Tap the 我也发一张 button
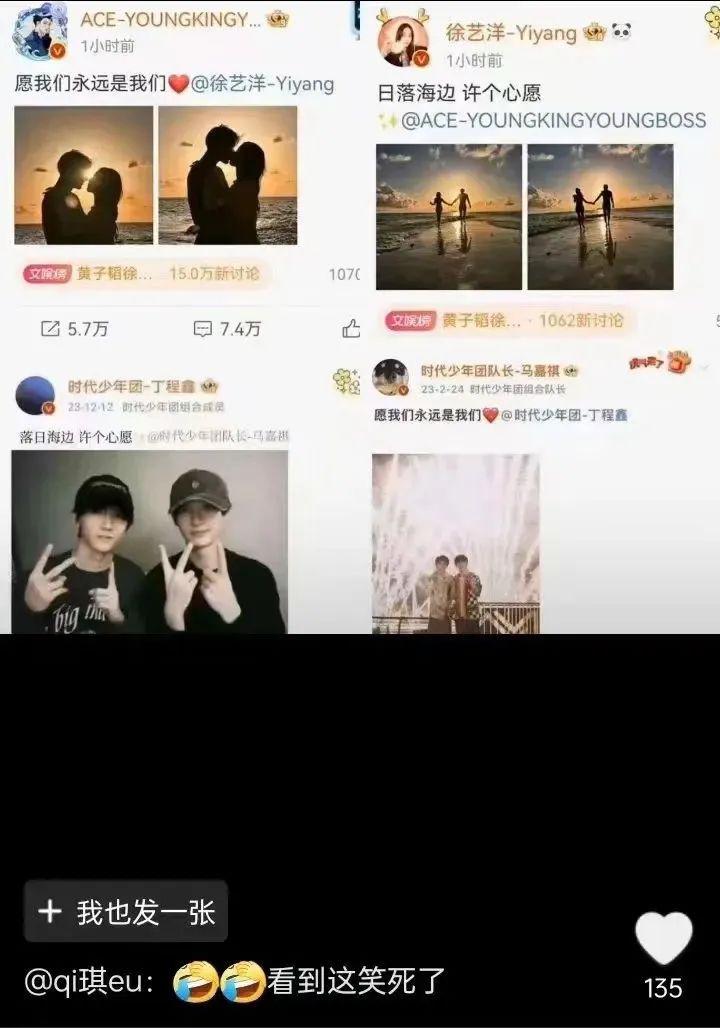This screenshot has width=720, height=1028. click(x=126, y=911)
